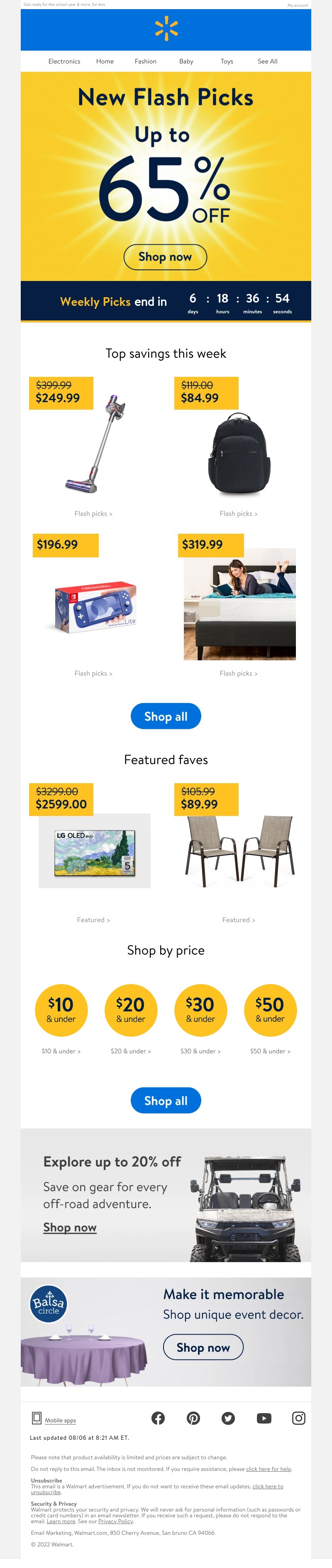Select See All categories

[x=267, y=61]
